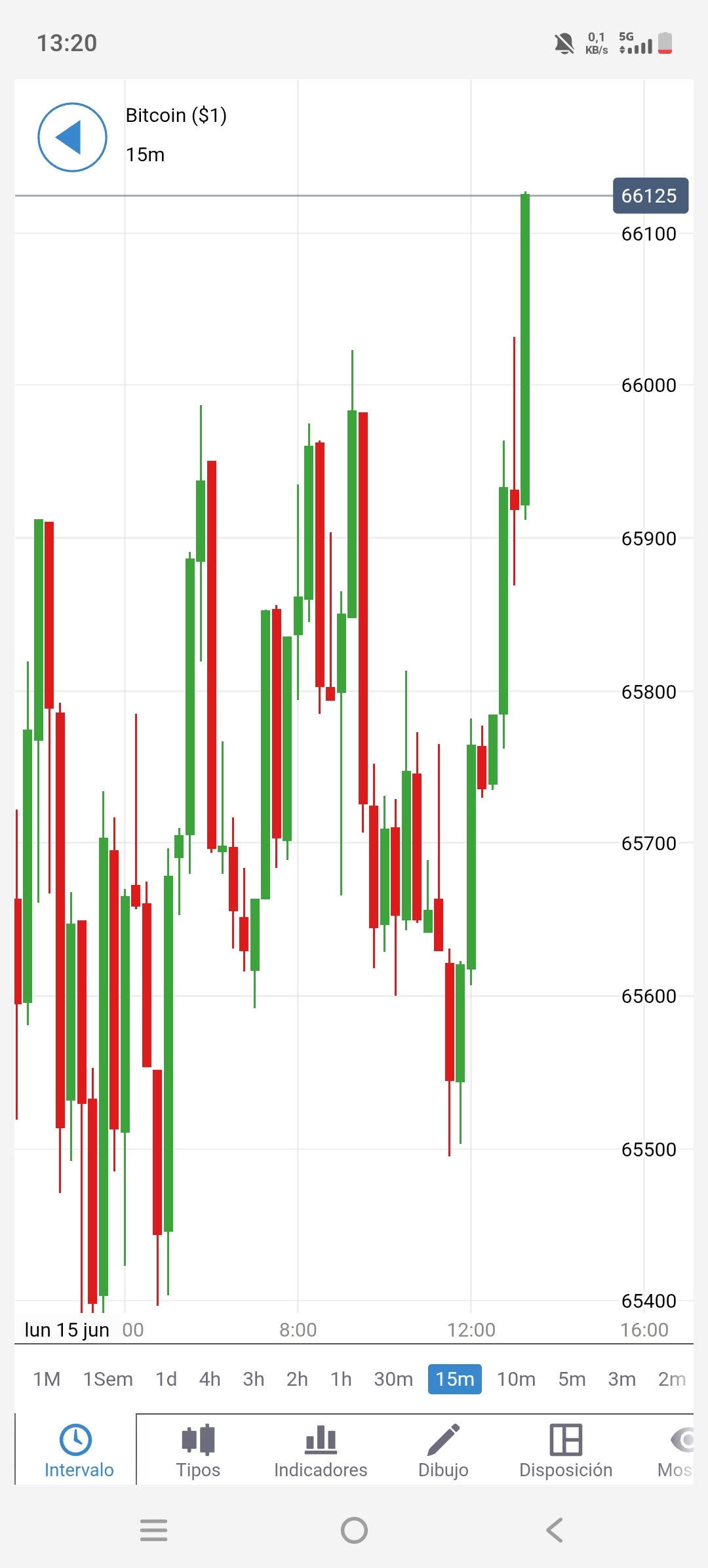This screenshot has width=708, height=1568.
Task: Open the Indicadores menu
Action: click(321, 1451)
